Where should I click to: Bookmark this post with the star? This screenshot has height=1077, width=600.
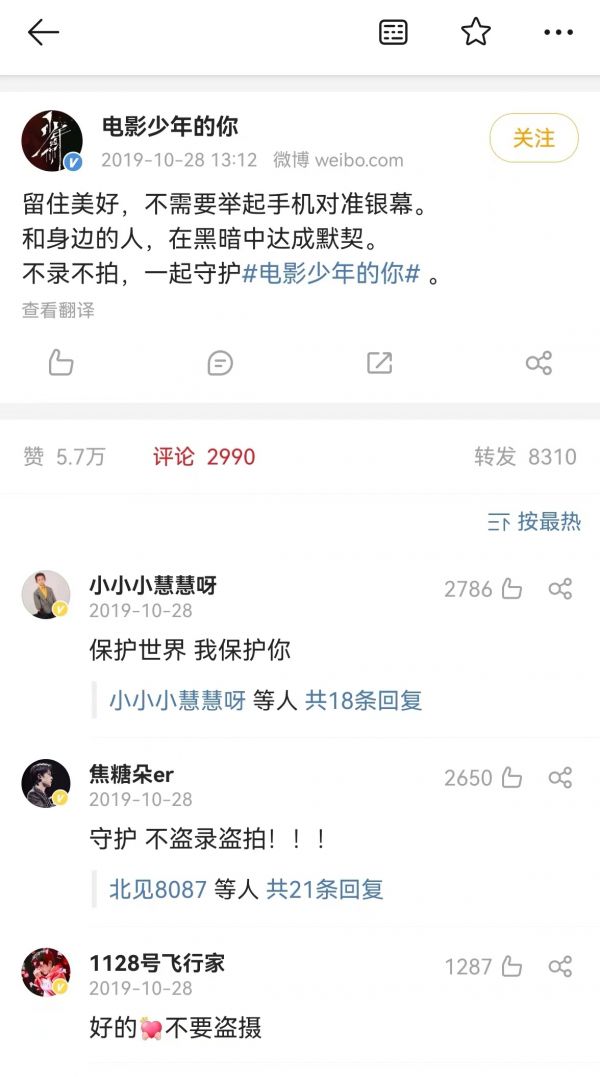(x=476, y=33)
